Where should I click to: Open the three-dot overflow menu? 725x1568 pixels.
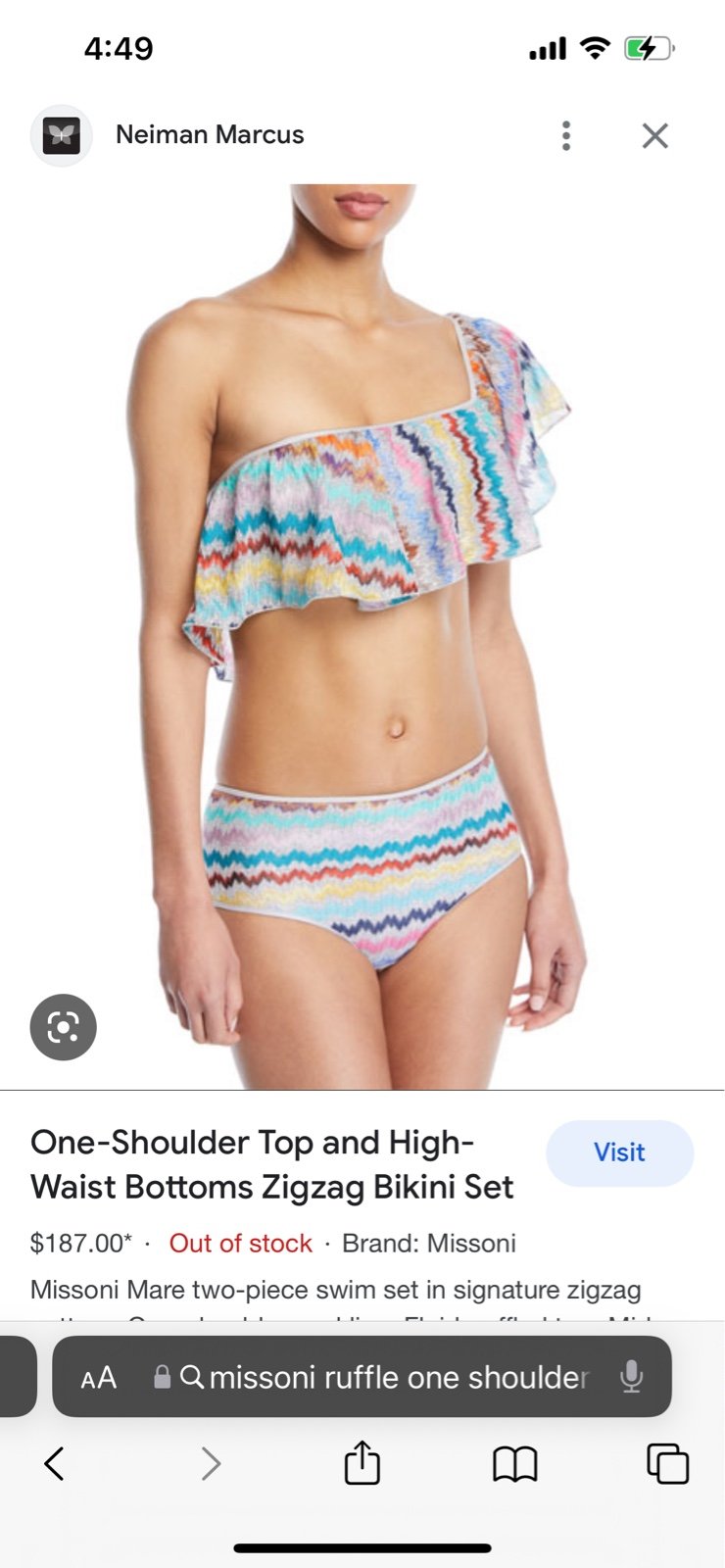tap(565, 135)
